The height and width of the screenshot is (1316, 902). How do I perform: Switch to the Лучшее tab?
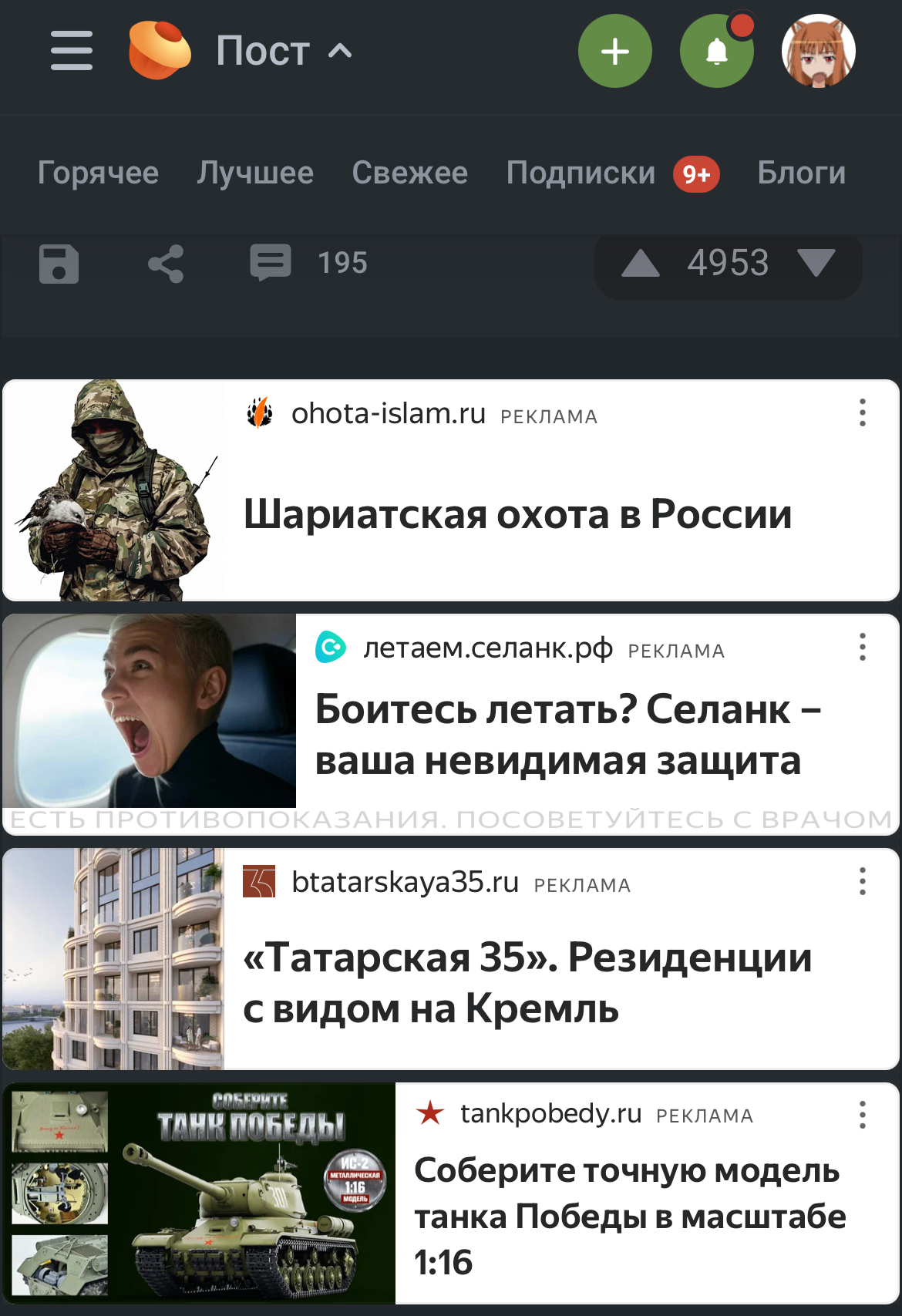255,173
